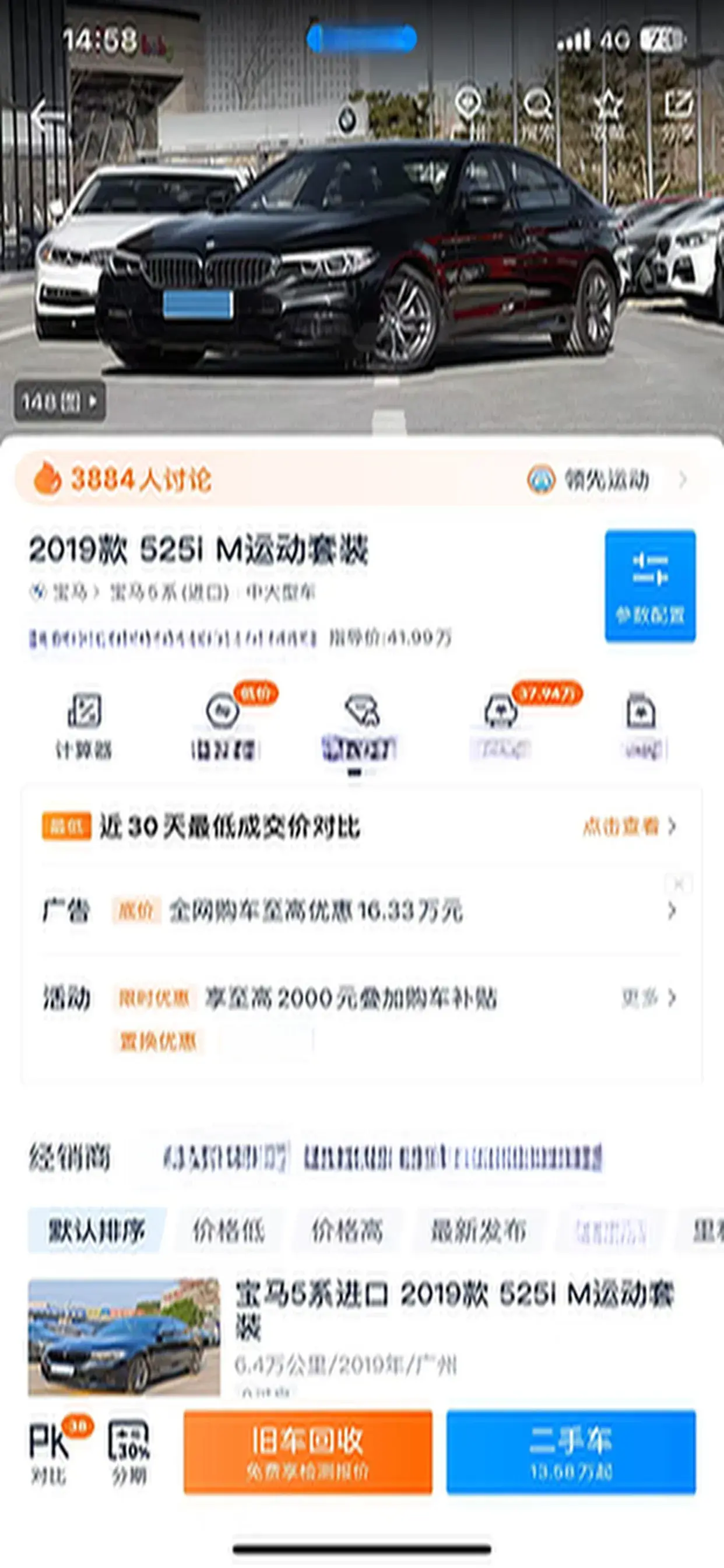This screenshot has width=724, height=1568.
Task: View 近30天最低成交价对比 details
Action: [x=630, y=826]
